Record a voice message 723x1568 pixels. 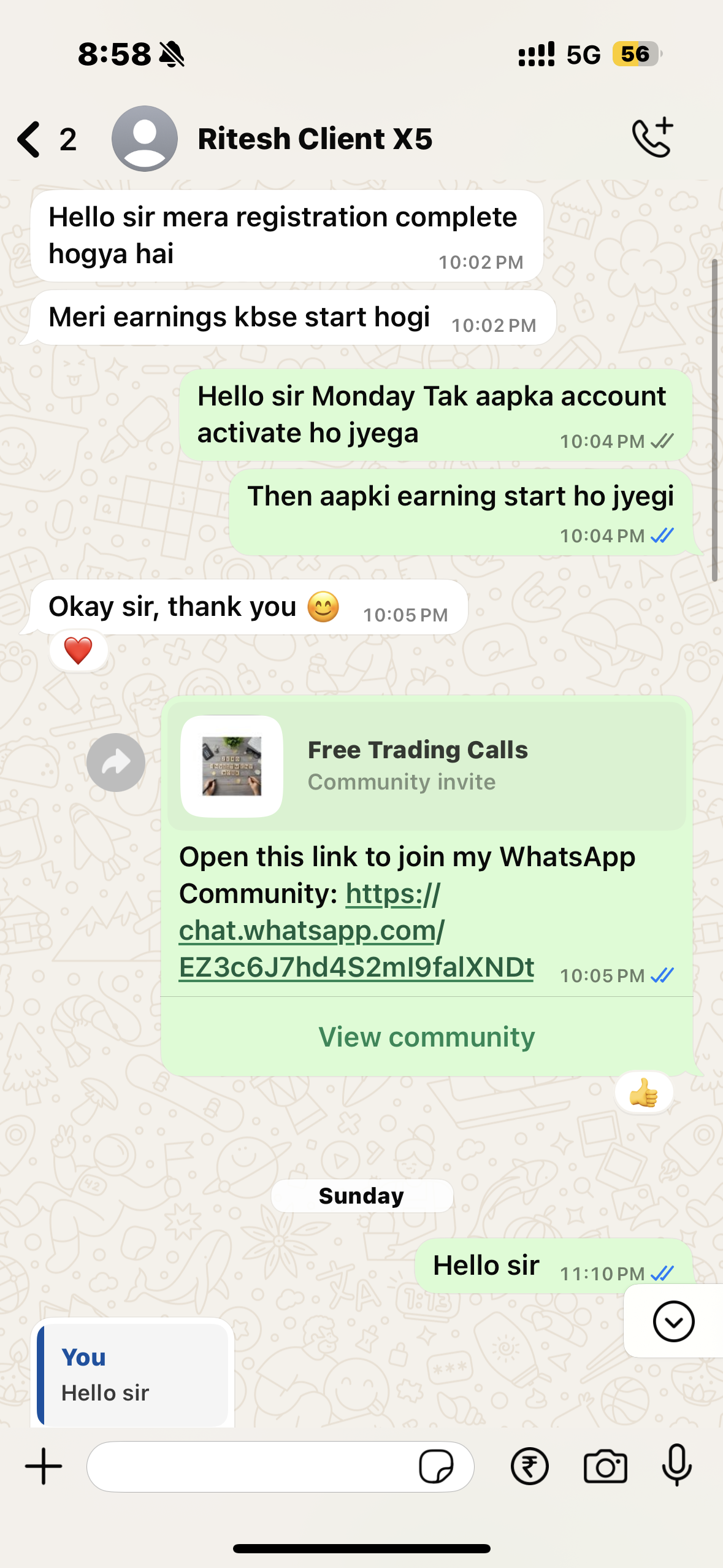[x=677, y=1467]
